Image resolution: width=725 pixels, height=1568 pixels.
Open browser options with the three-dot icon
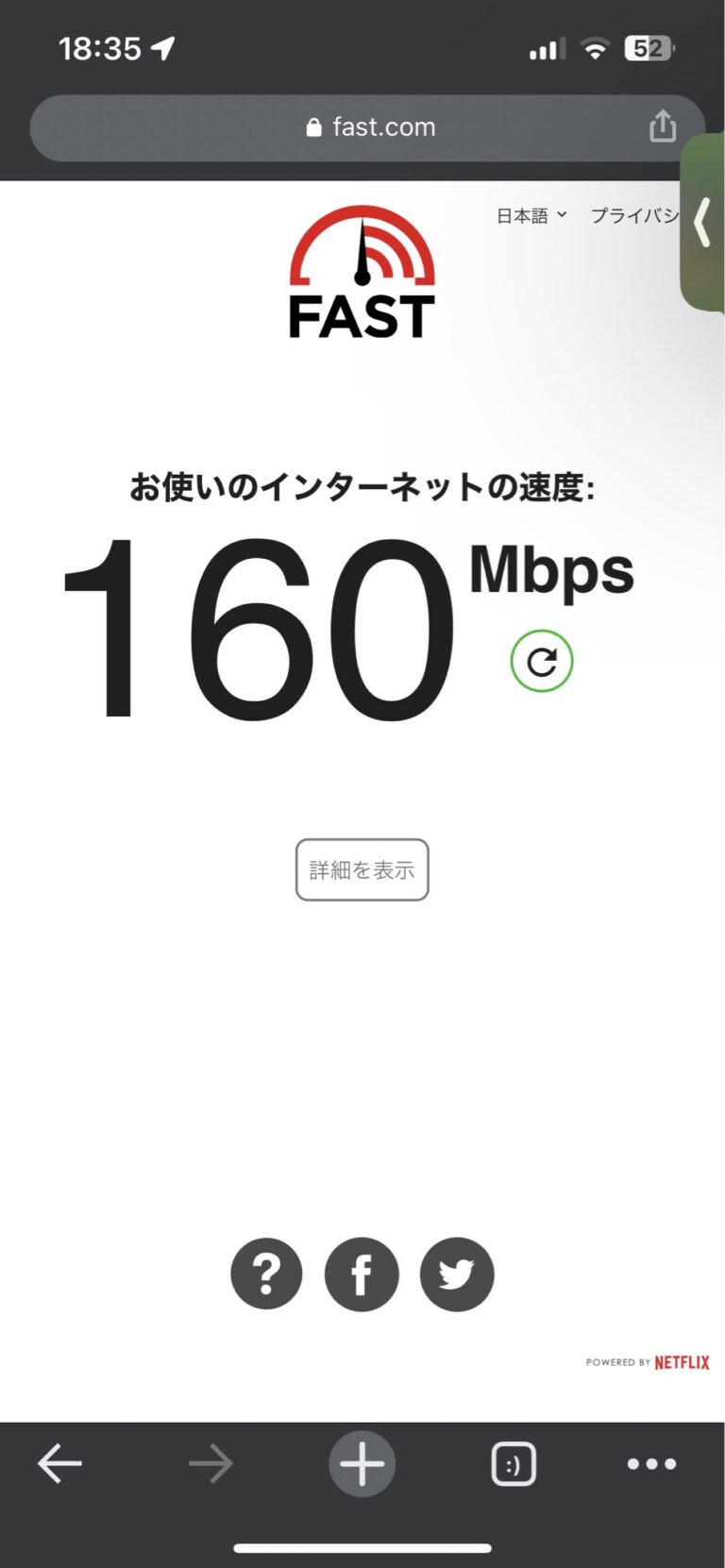click(651, 1463)
